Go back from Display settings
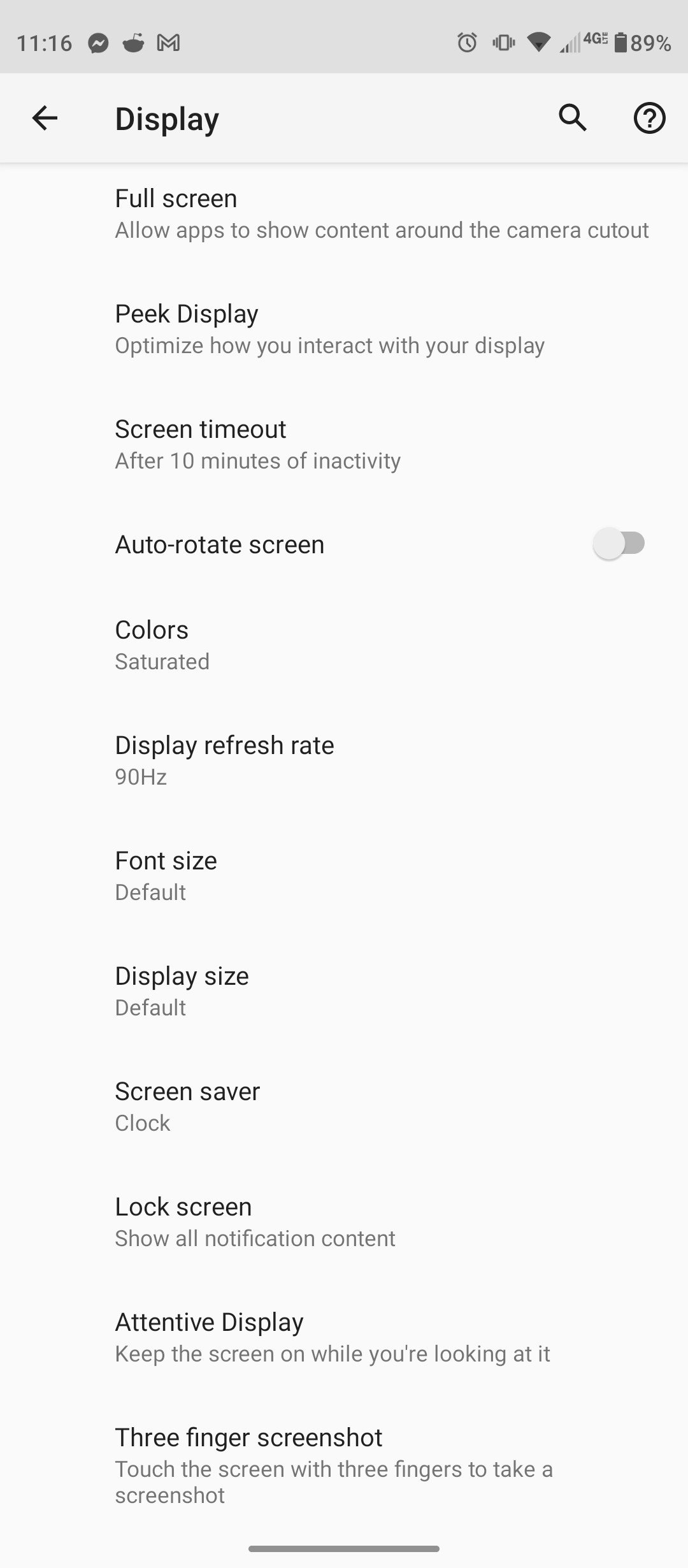Viewport: 688px width, 1568px height. pyautogui.click(x=45, y=118)
